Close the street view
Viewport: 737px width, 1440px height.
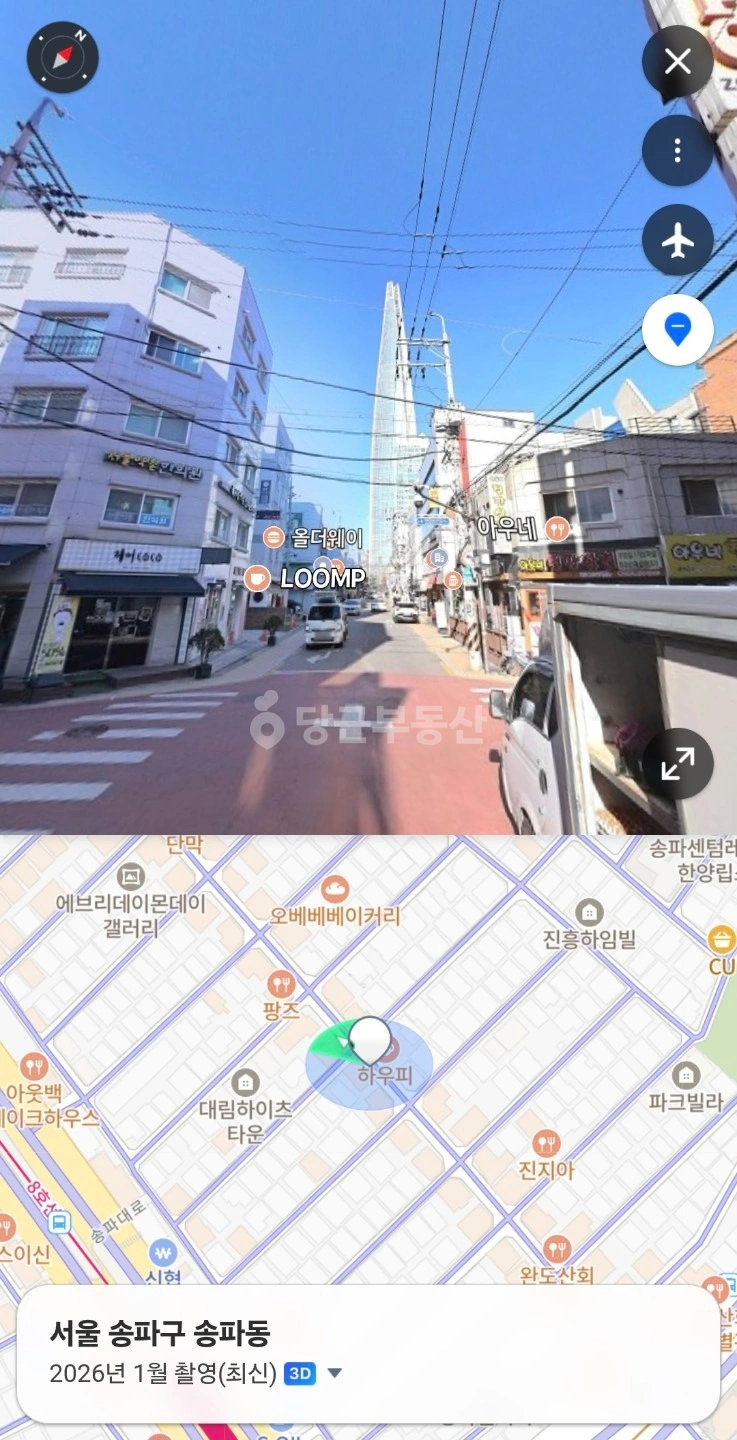pyautogui.click(x=677, y=62)
